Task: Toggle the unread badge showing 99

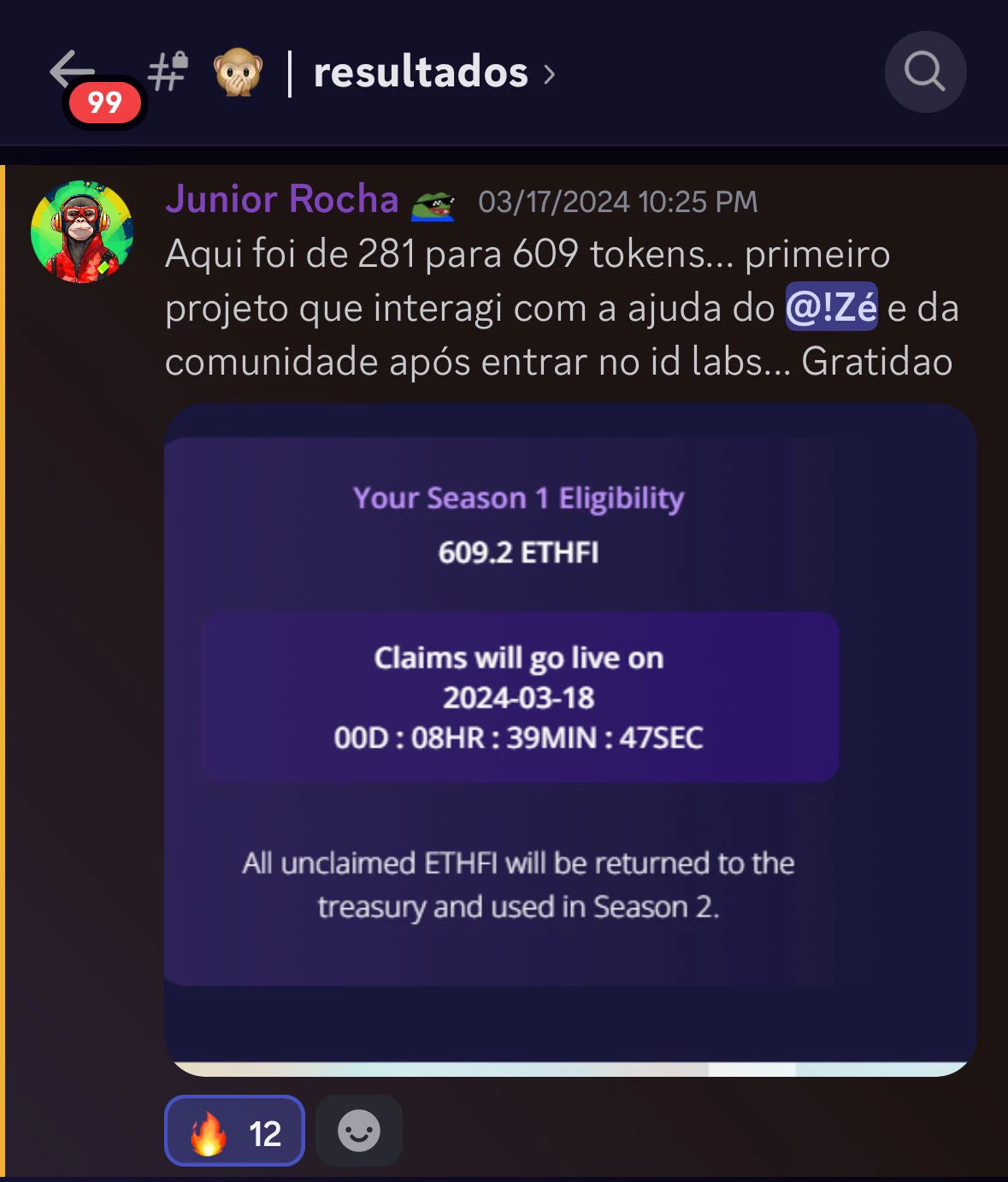Action: point(103,104)
